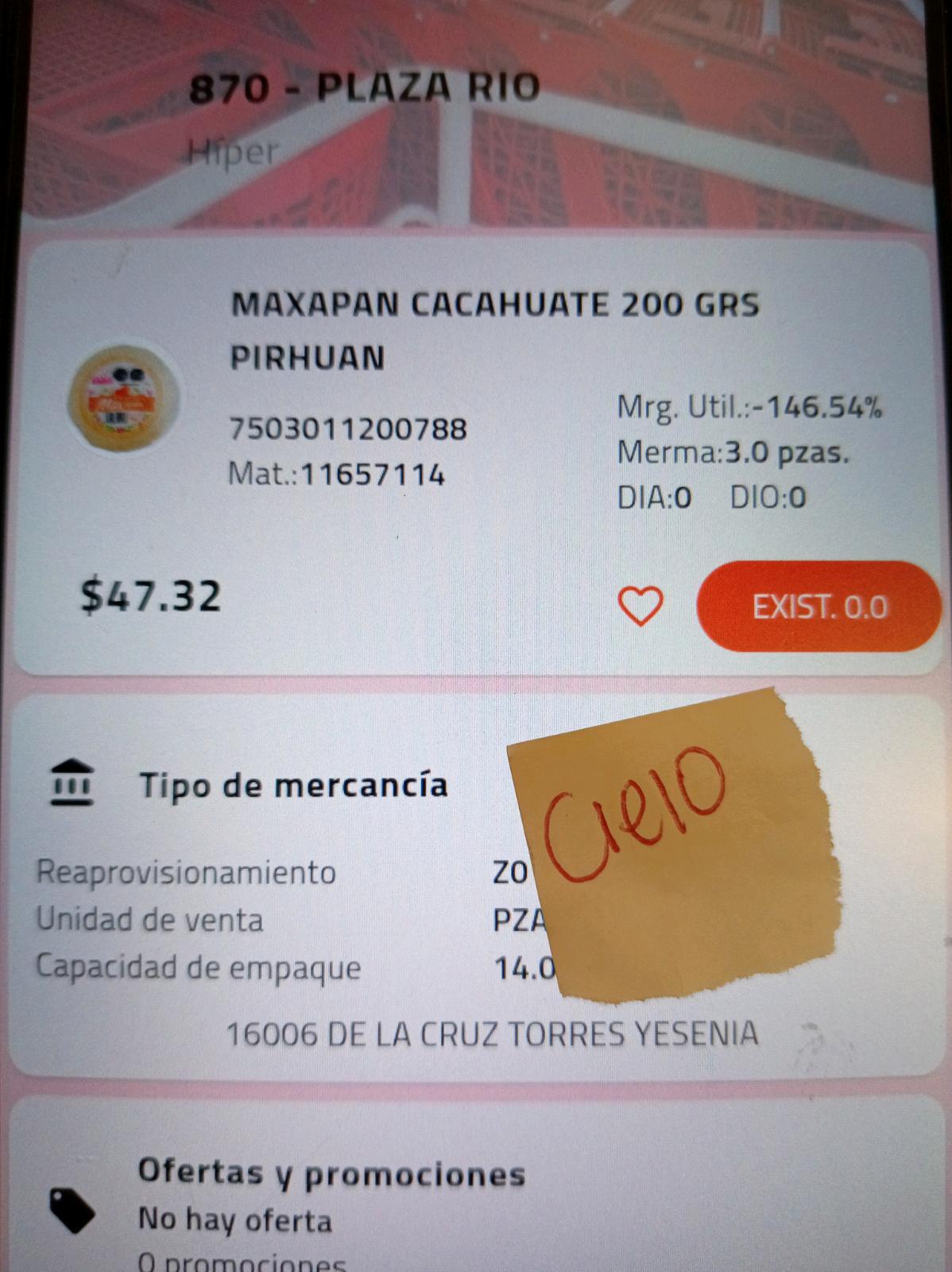Open the Maxapan product image thumbnail
The height and width of the screenshot is (1272, 952).
122,398
